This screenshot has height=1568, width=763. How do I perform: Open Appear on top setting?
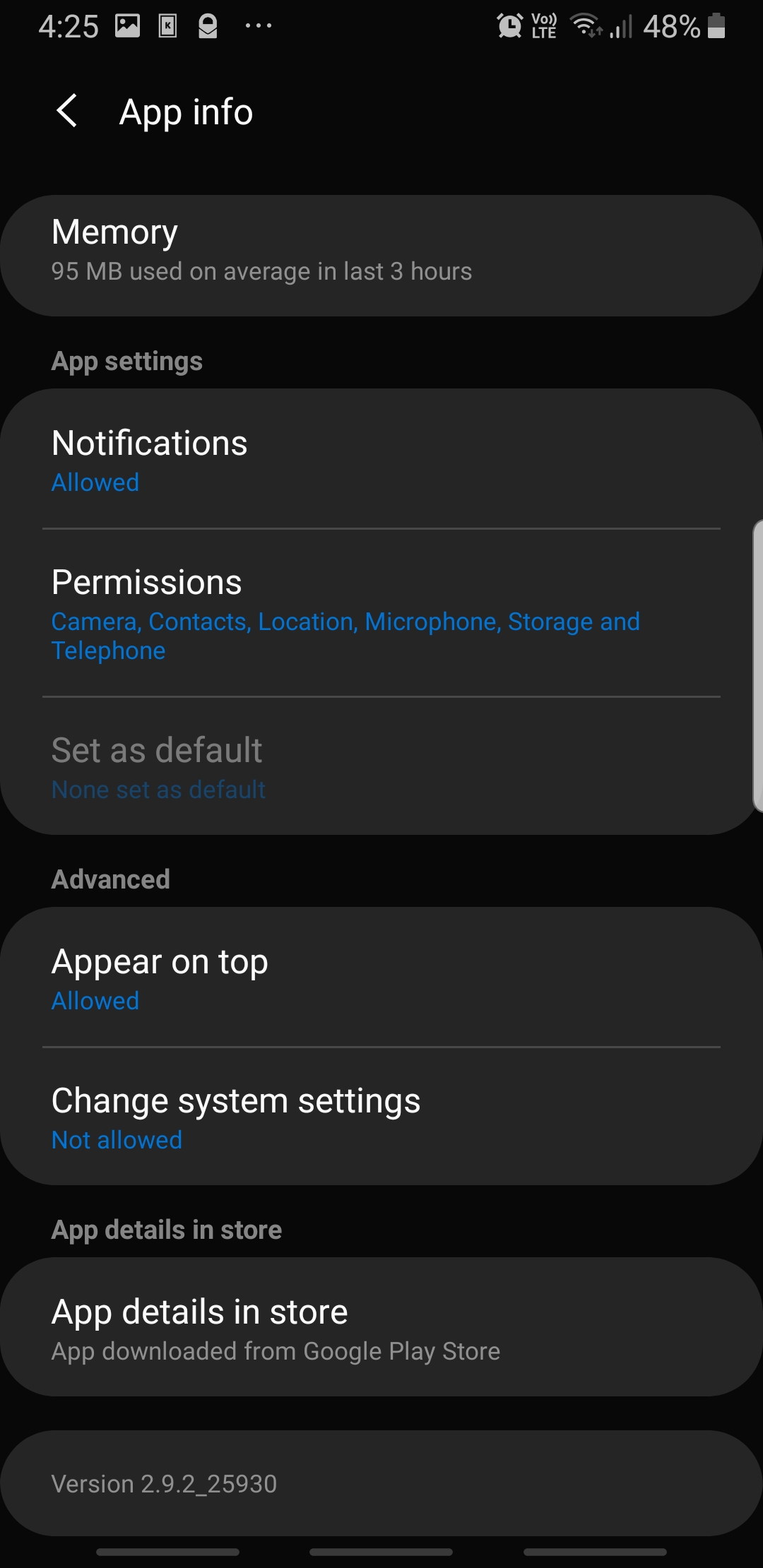pyautogui.click(x=381, y=978)
